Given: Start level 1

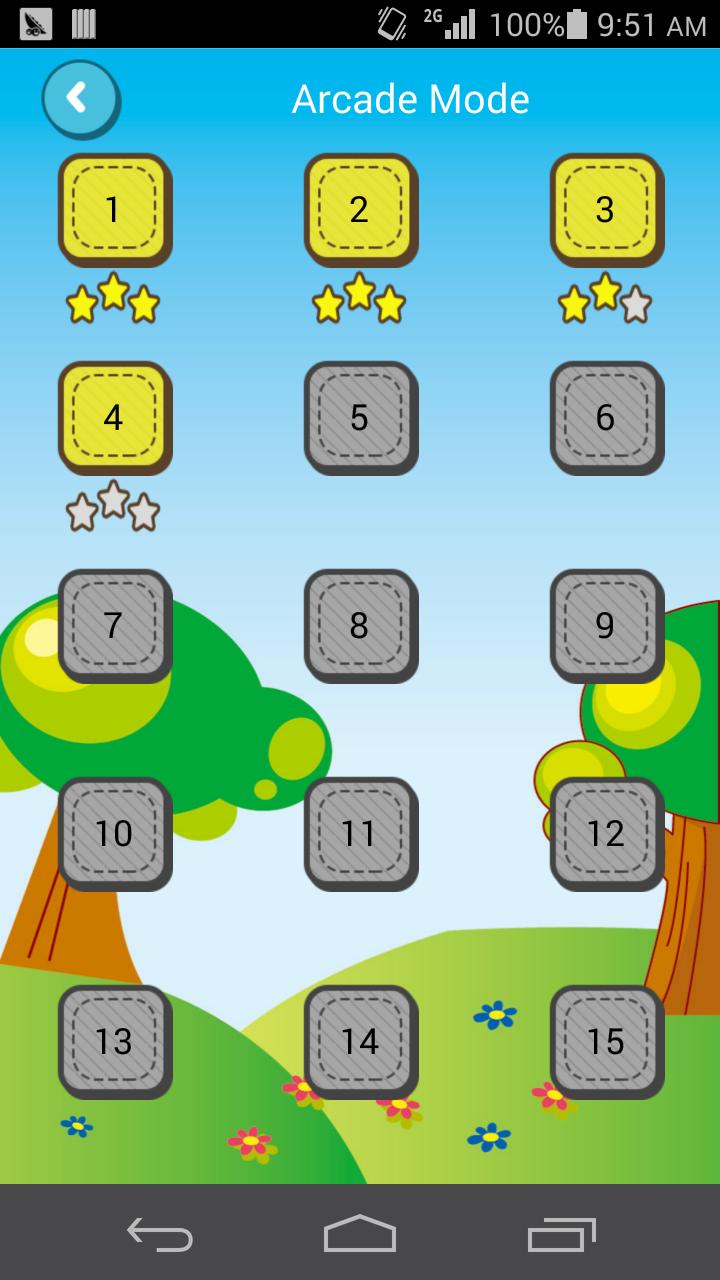Looking at the screenshot, I should point(114,210).
